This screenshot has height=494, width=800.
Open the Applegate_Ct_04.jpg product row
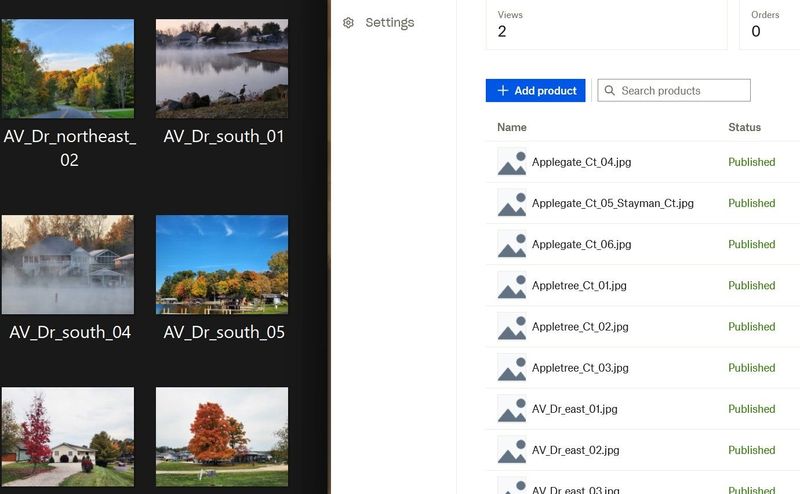(581, 162)
